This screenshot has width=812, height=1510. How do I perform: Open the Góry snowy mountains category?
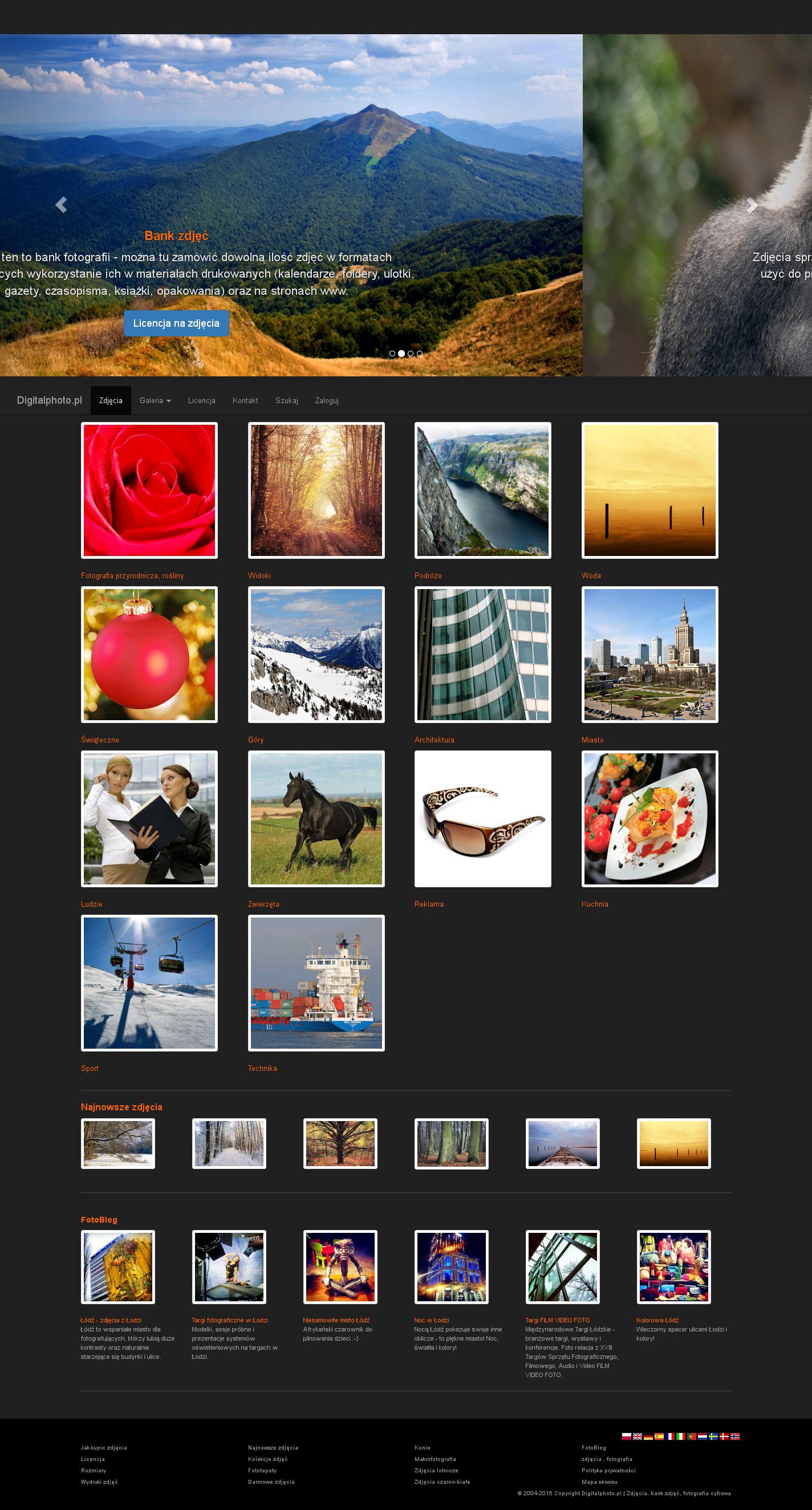pos(316,654)
